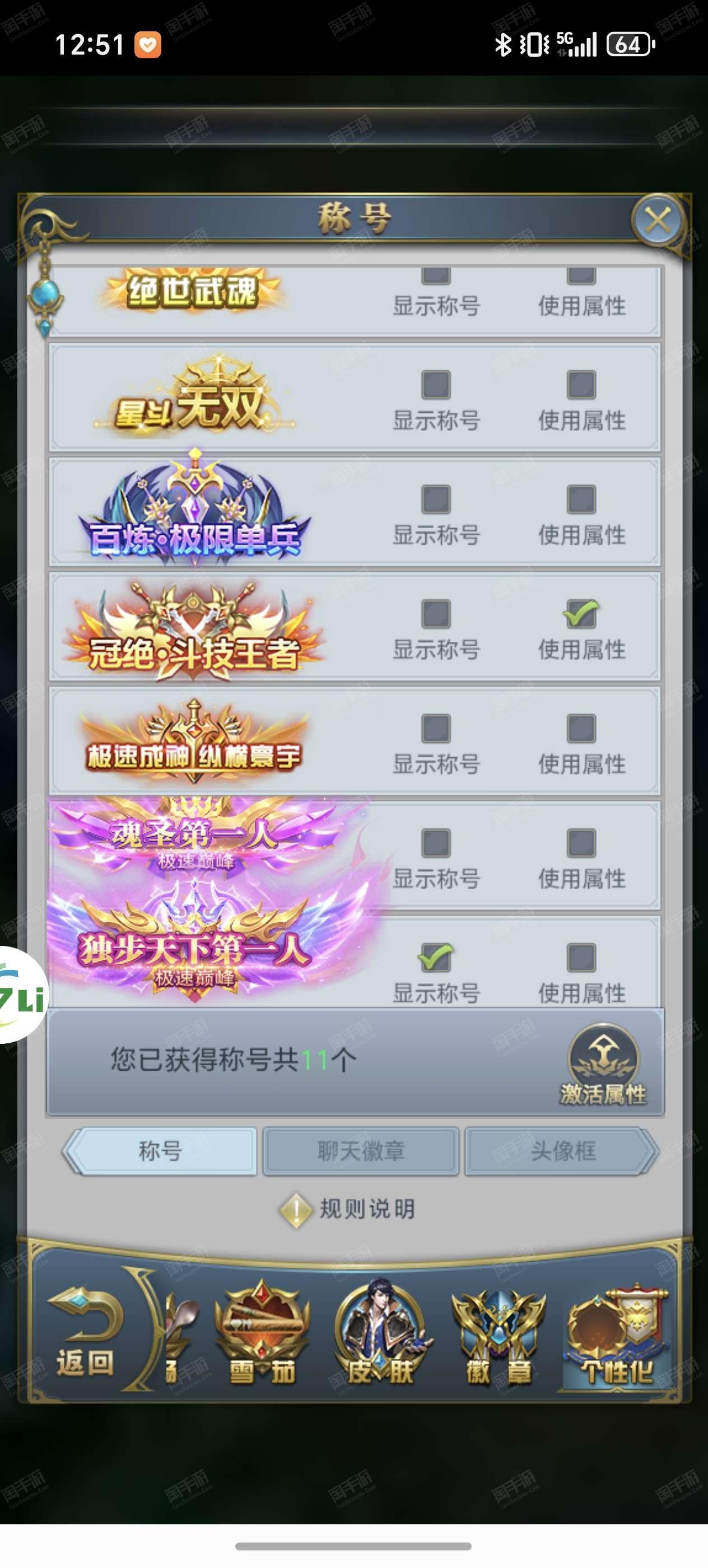
Task: Open 规则说明 rules info
Action: point(348,1209)
